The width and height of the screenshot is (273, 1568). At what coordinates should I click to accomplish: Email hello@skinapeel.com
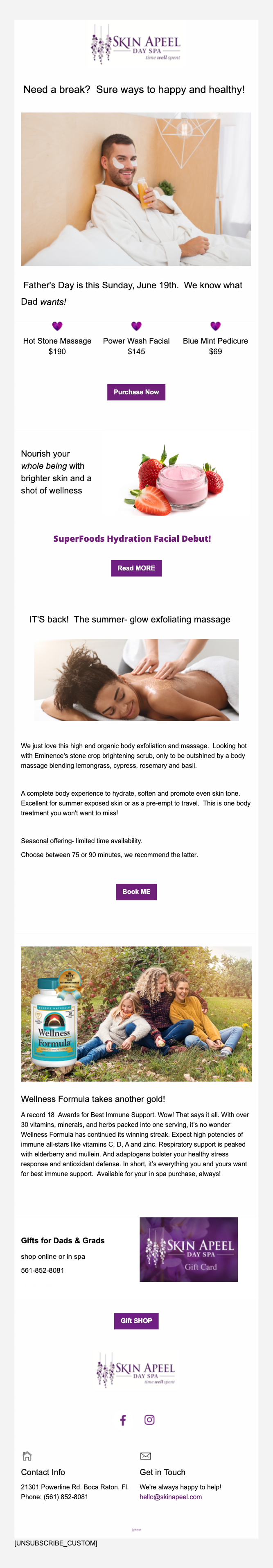(x=170, y=1497)
